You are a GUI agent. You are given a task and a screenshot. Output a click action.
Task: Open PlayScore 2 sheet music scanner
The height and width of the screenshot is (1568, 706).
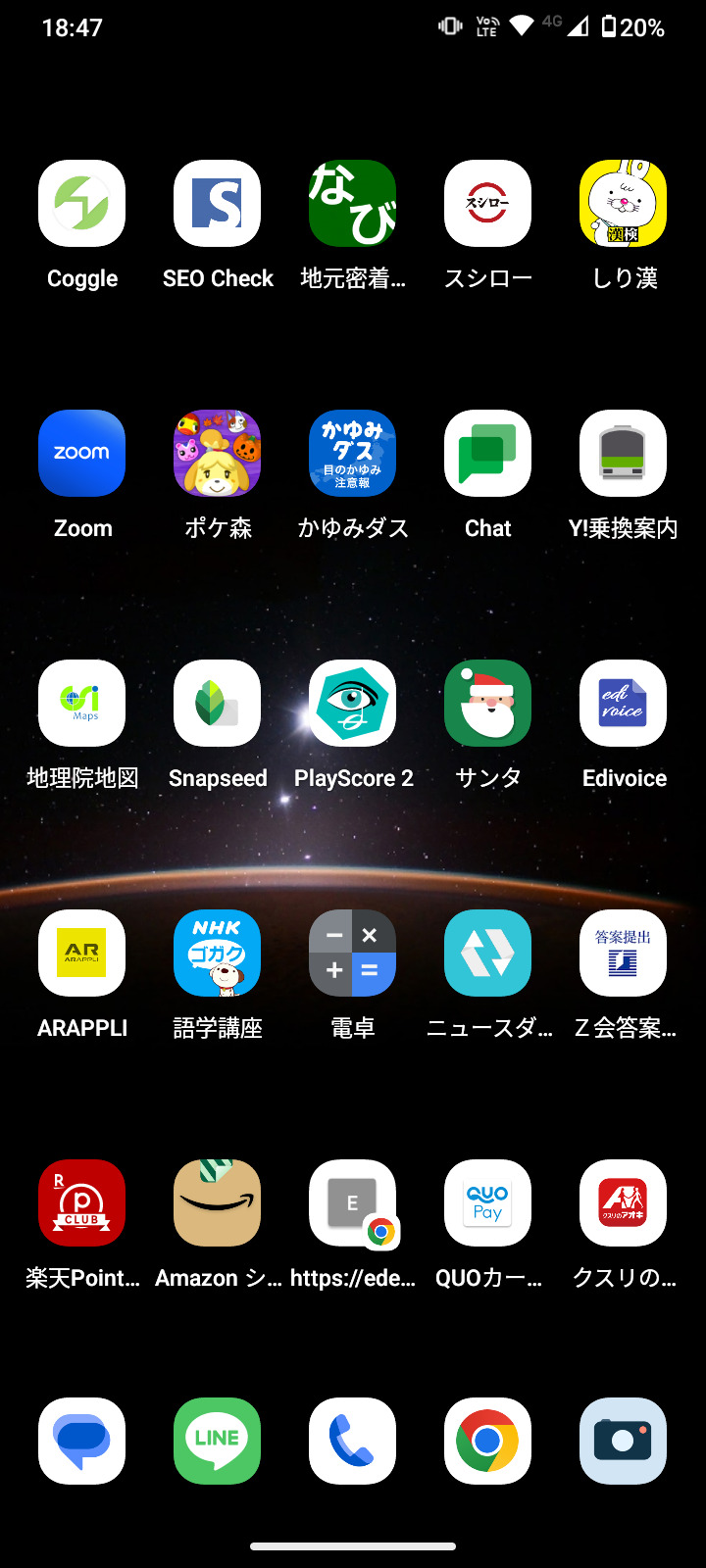[x=352, y=703]
